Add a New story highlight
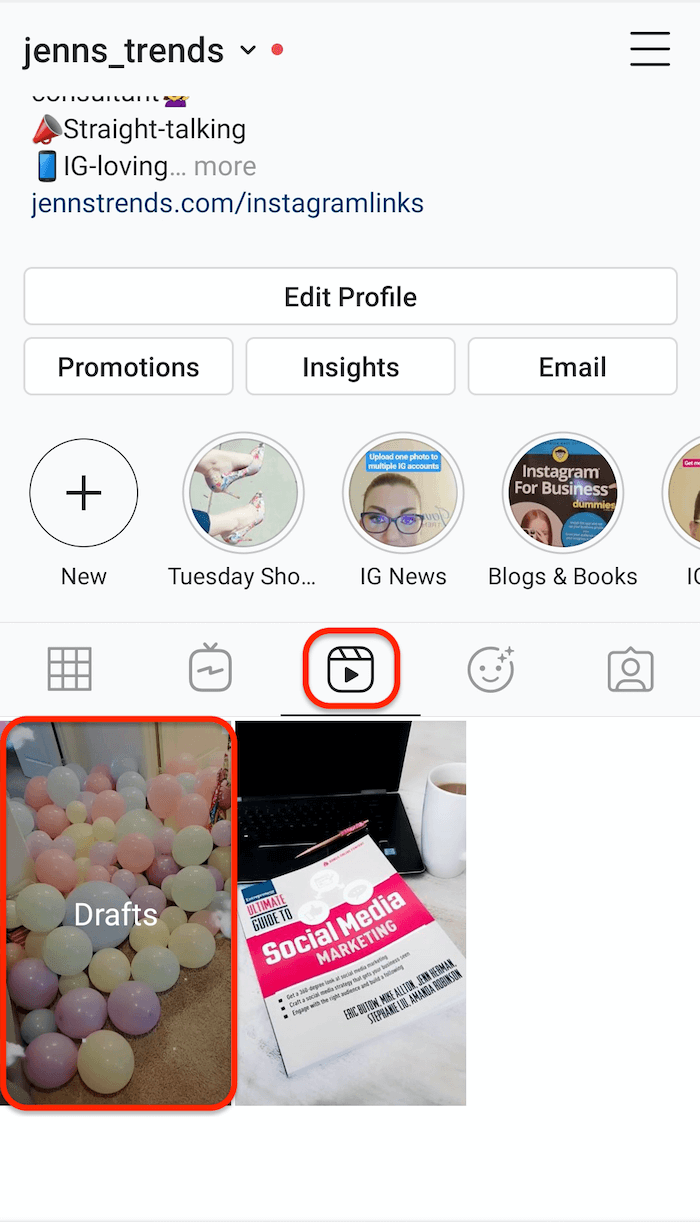The height and width of the screenshot is (1222, 700). coord(84,493)
